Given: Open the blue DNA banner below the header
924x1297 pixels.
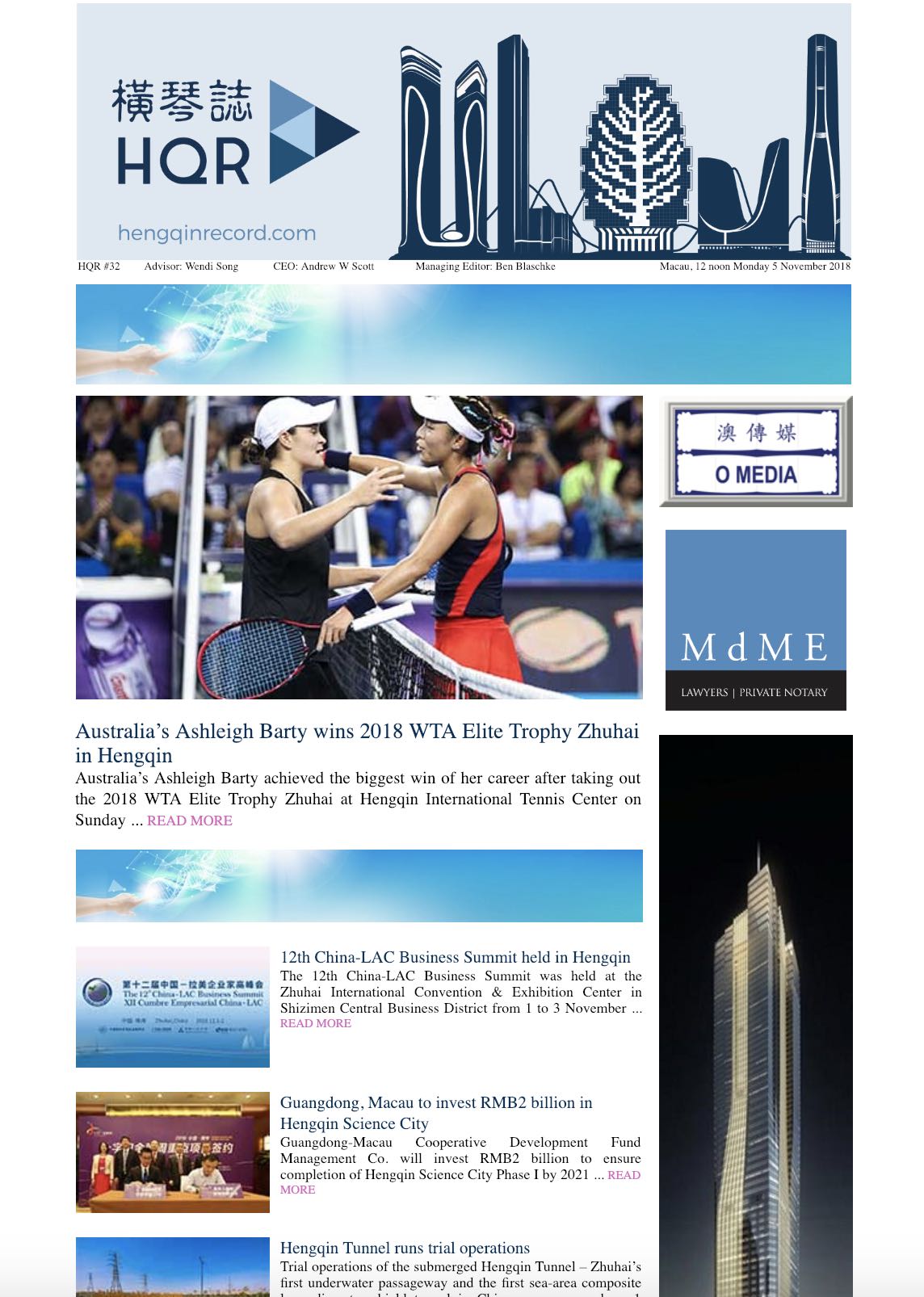Looking at the screenshot, I should tap(463, 334).
